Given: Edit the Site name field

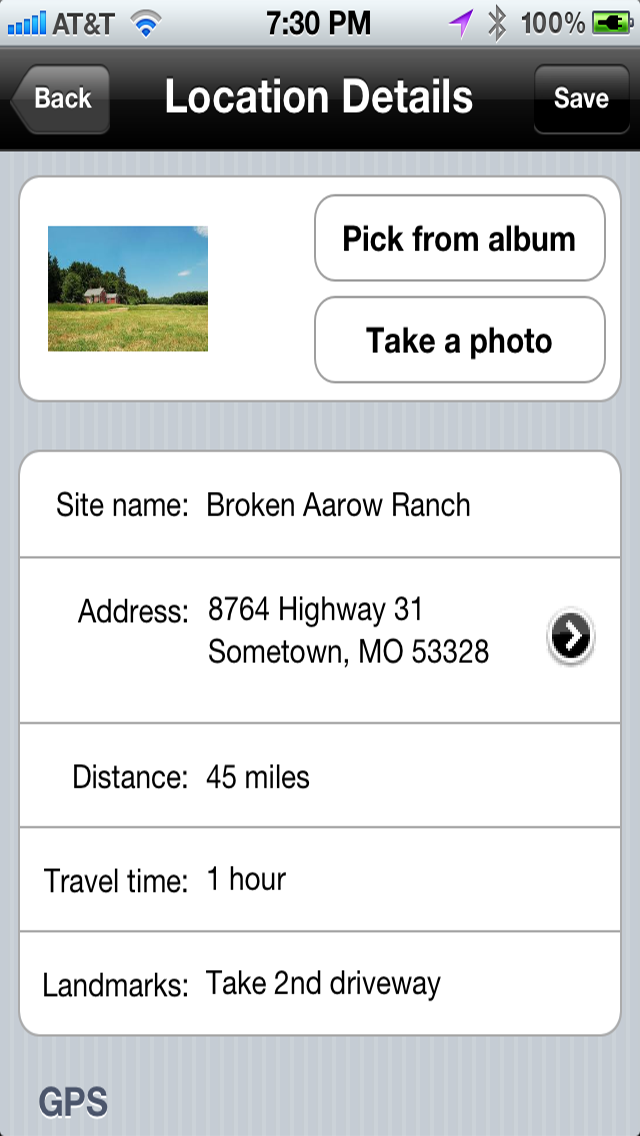Looking at the screenshot, I should coord(320,505).
